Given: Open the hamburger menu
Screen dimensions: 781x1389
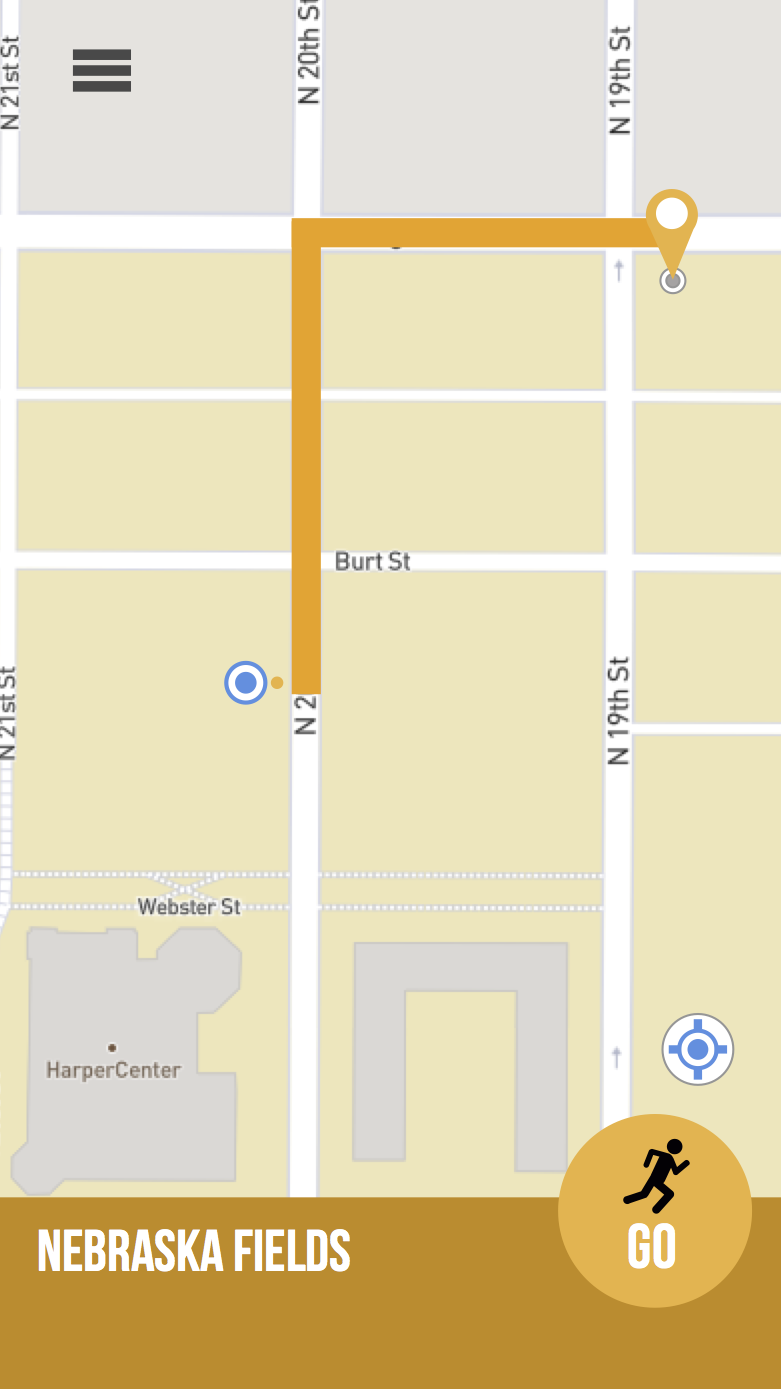Looking at the screenshot, I should (x=102, y=70).
